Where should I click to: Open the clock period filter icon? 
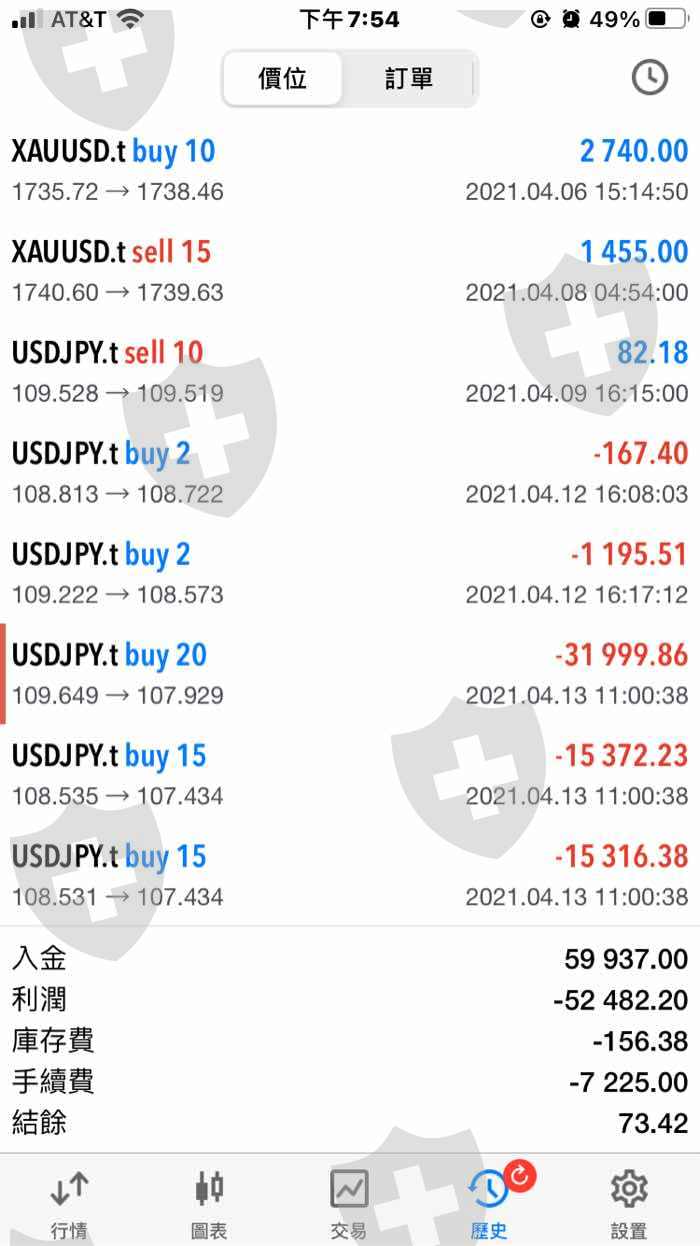649,78
